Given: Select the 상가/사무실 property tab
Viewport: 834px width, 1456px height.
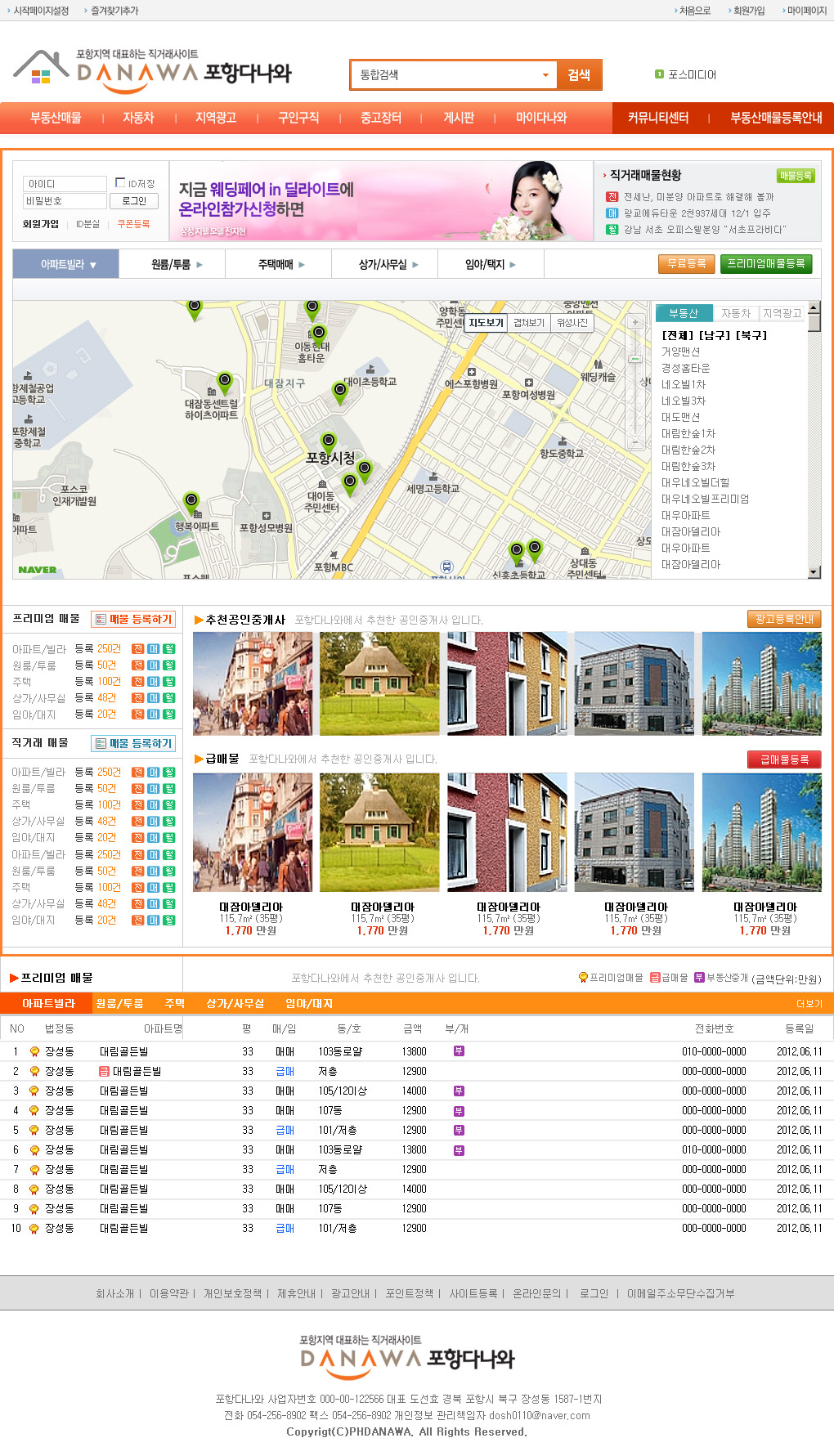Looking at the screenshot, I should (x=388, y=265).
